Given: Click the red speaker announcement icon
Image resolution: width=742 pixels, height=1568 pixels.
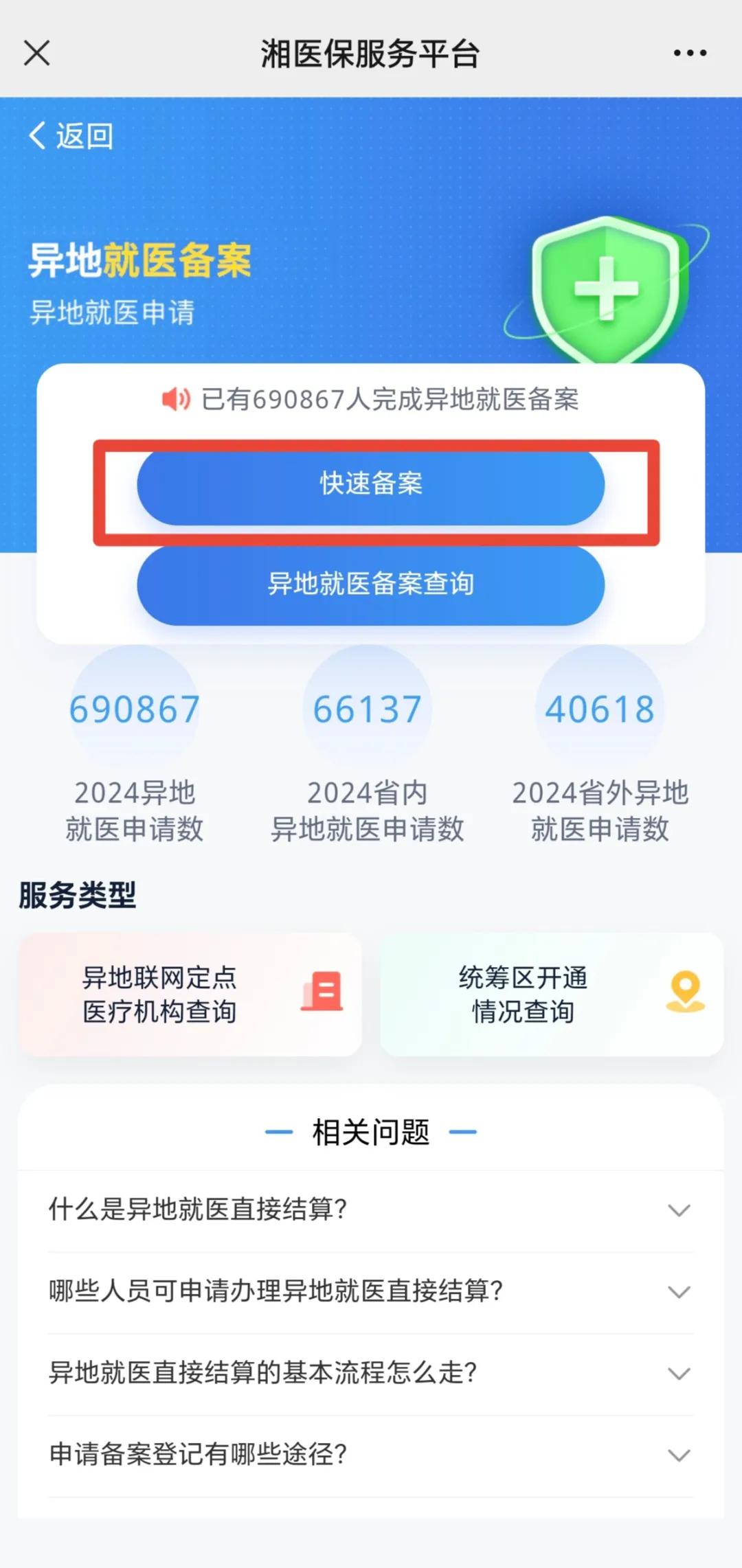Looking at the screenshot, I should click(175, 398).
